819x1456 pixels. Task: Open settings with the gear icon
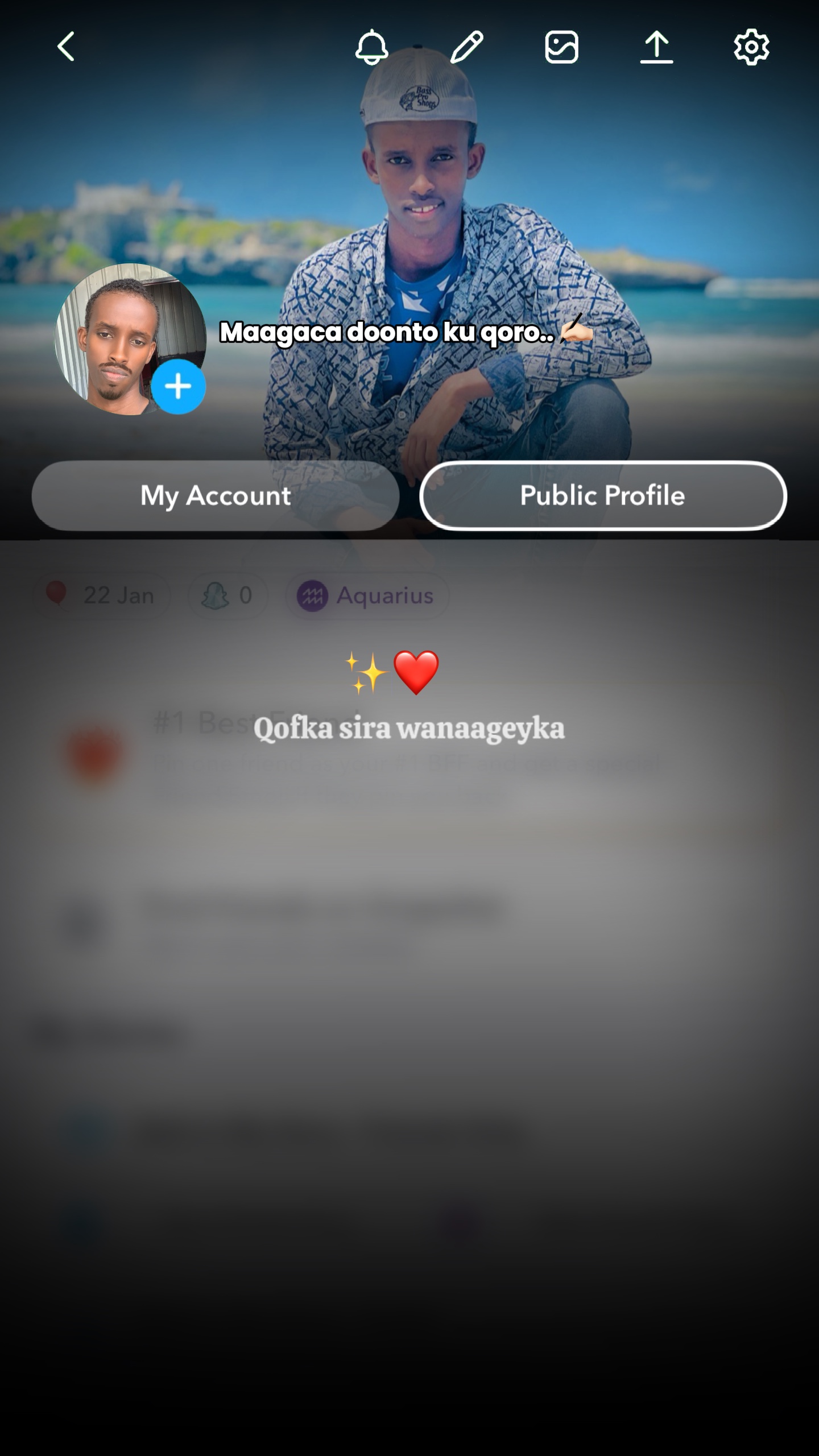tap(751, 47)
